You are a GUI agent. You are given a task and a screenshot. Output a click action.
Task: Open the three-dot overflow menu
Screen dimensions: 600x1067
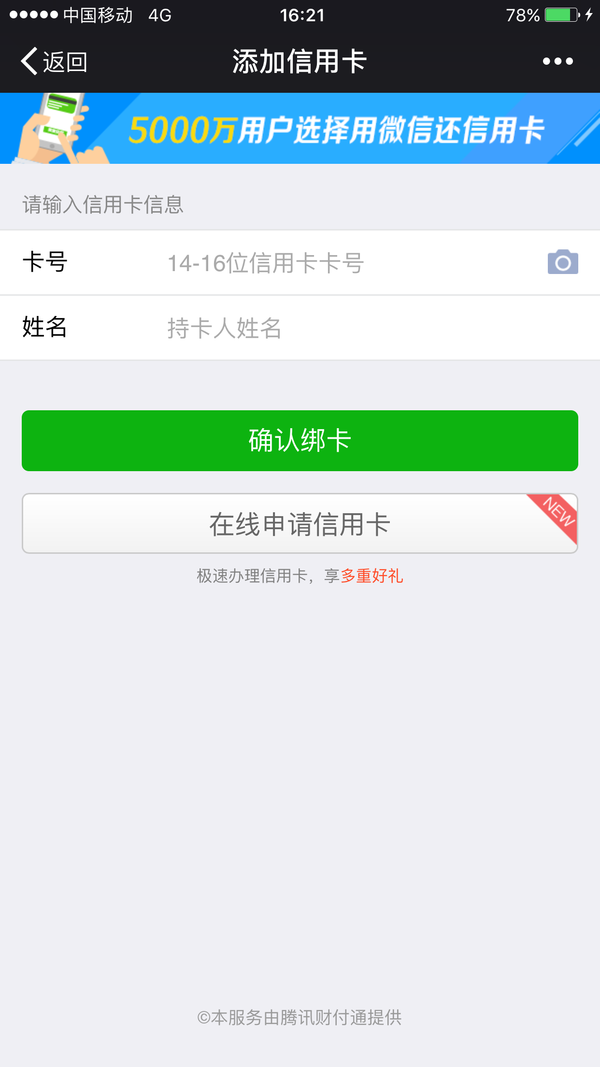558,62
